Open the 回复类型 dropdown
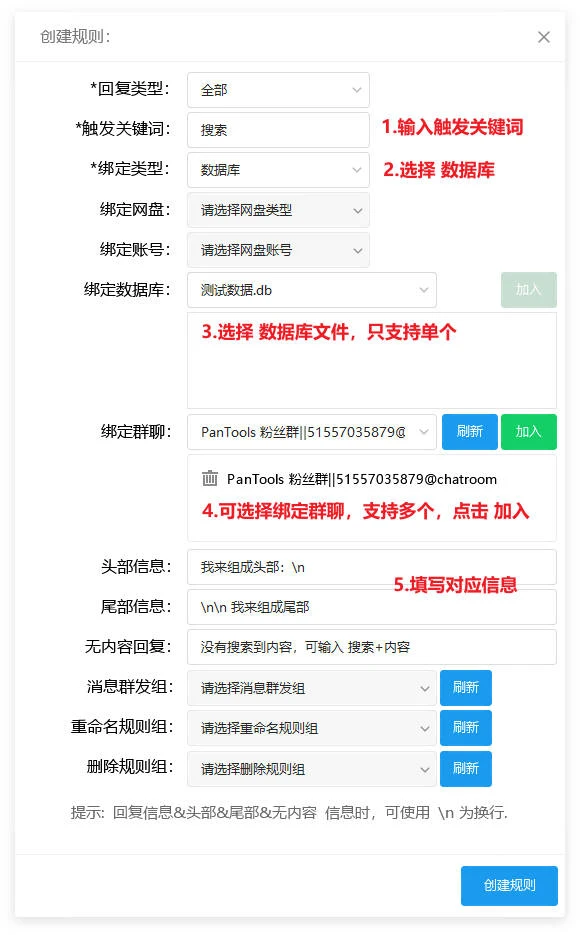Image resolution: width=580 pixels, height=935 pixels. click(x=278, y=90)
